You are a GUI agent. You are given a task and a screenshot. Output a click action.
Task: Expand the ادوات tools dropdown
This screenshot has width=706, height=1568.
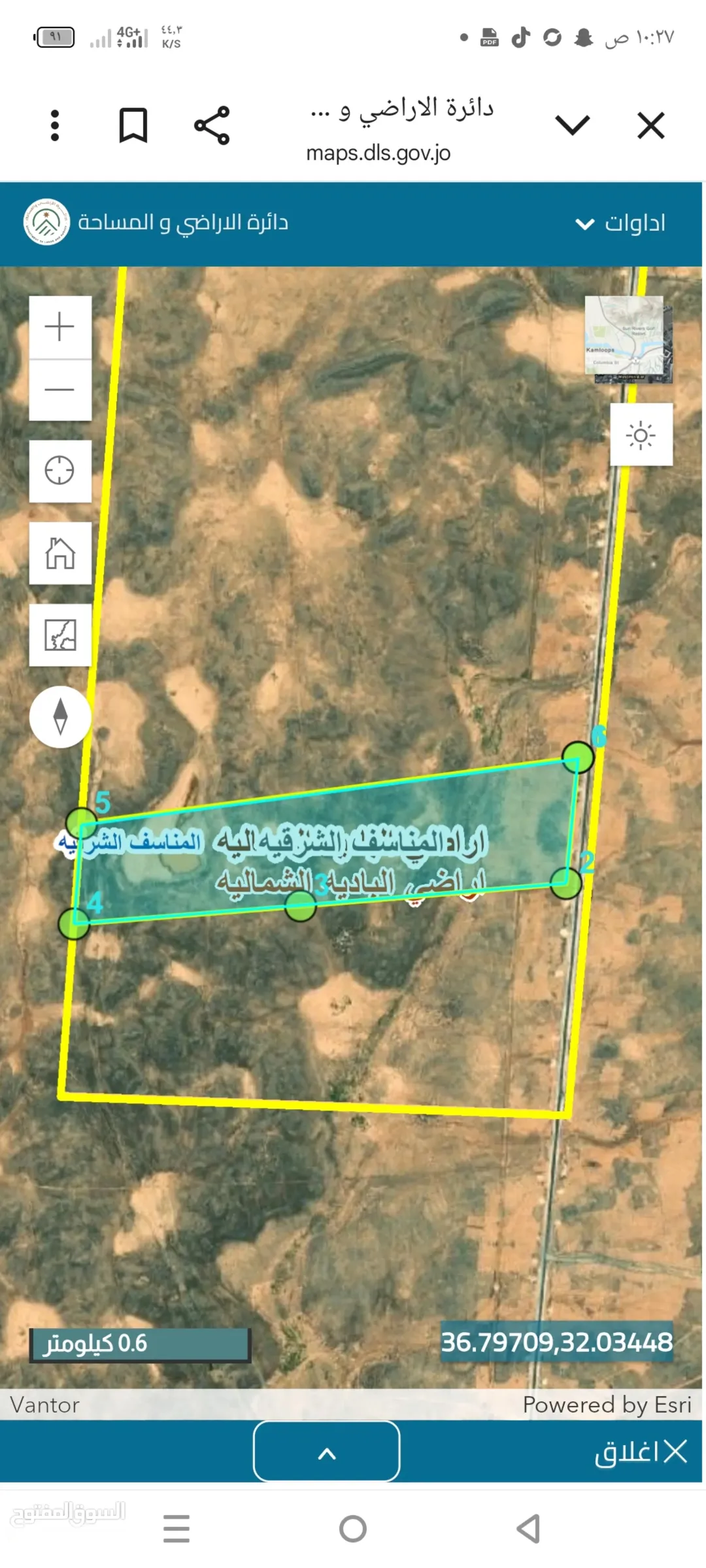[620, 224]
